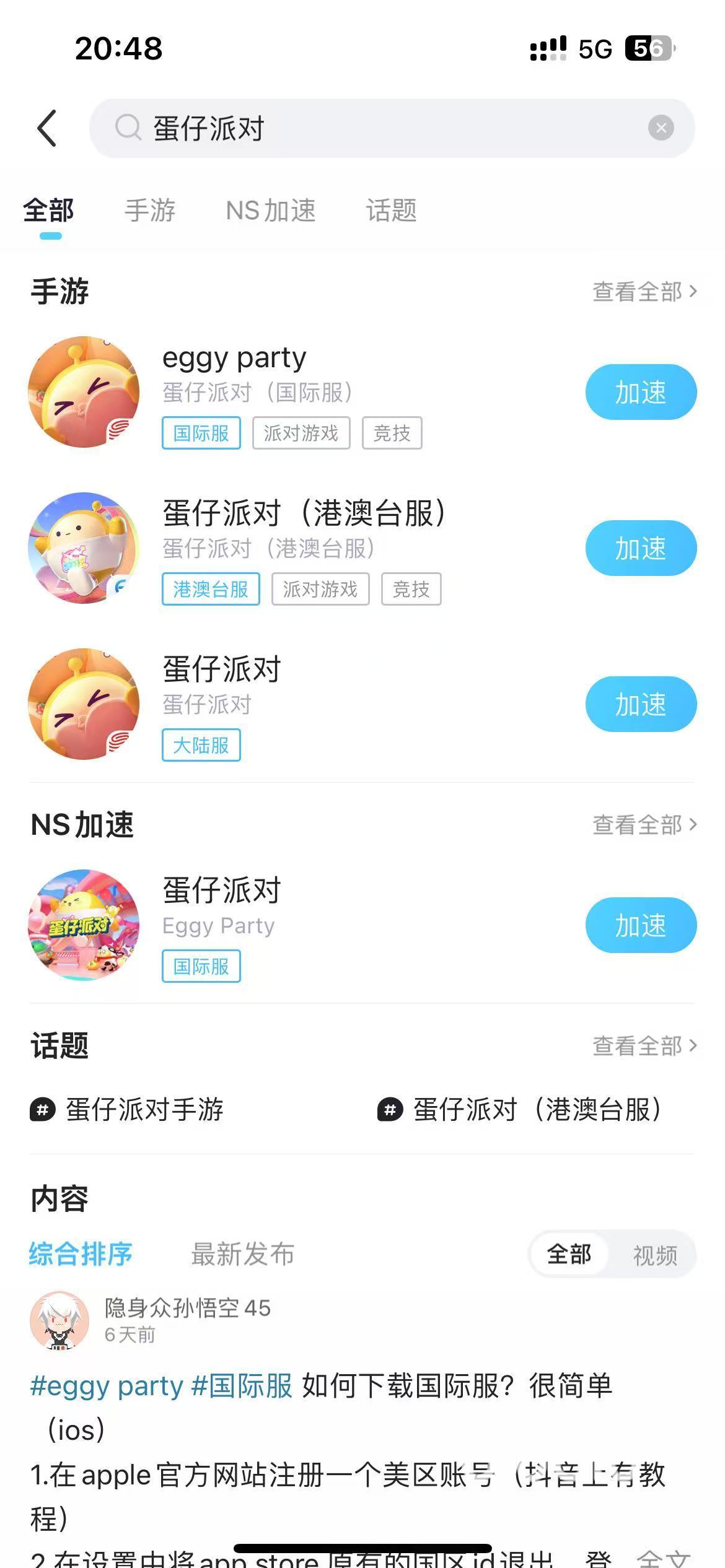Switch to the 手游 top tab

150,211
